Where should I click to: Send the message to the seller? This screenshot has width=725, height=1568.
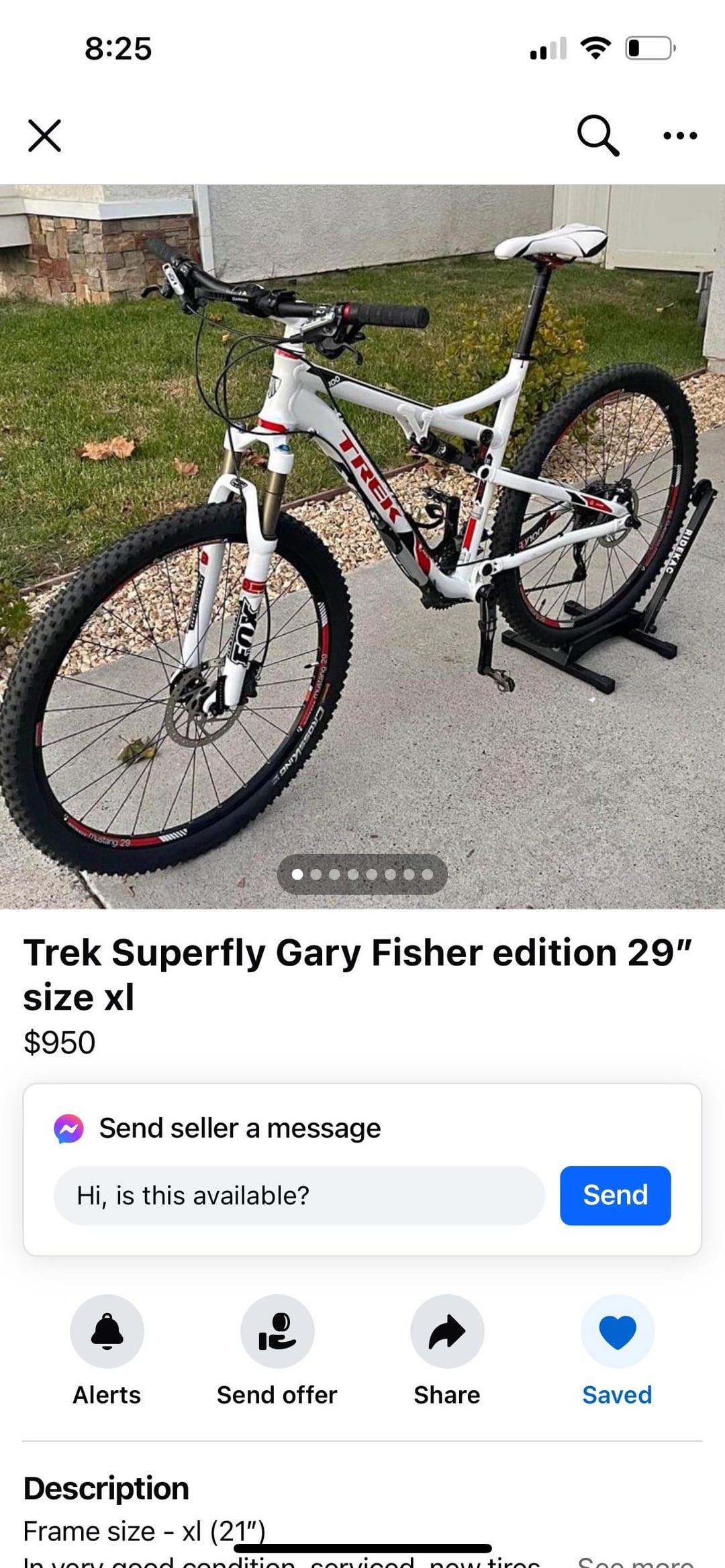(x=615, y=1196)
